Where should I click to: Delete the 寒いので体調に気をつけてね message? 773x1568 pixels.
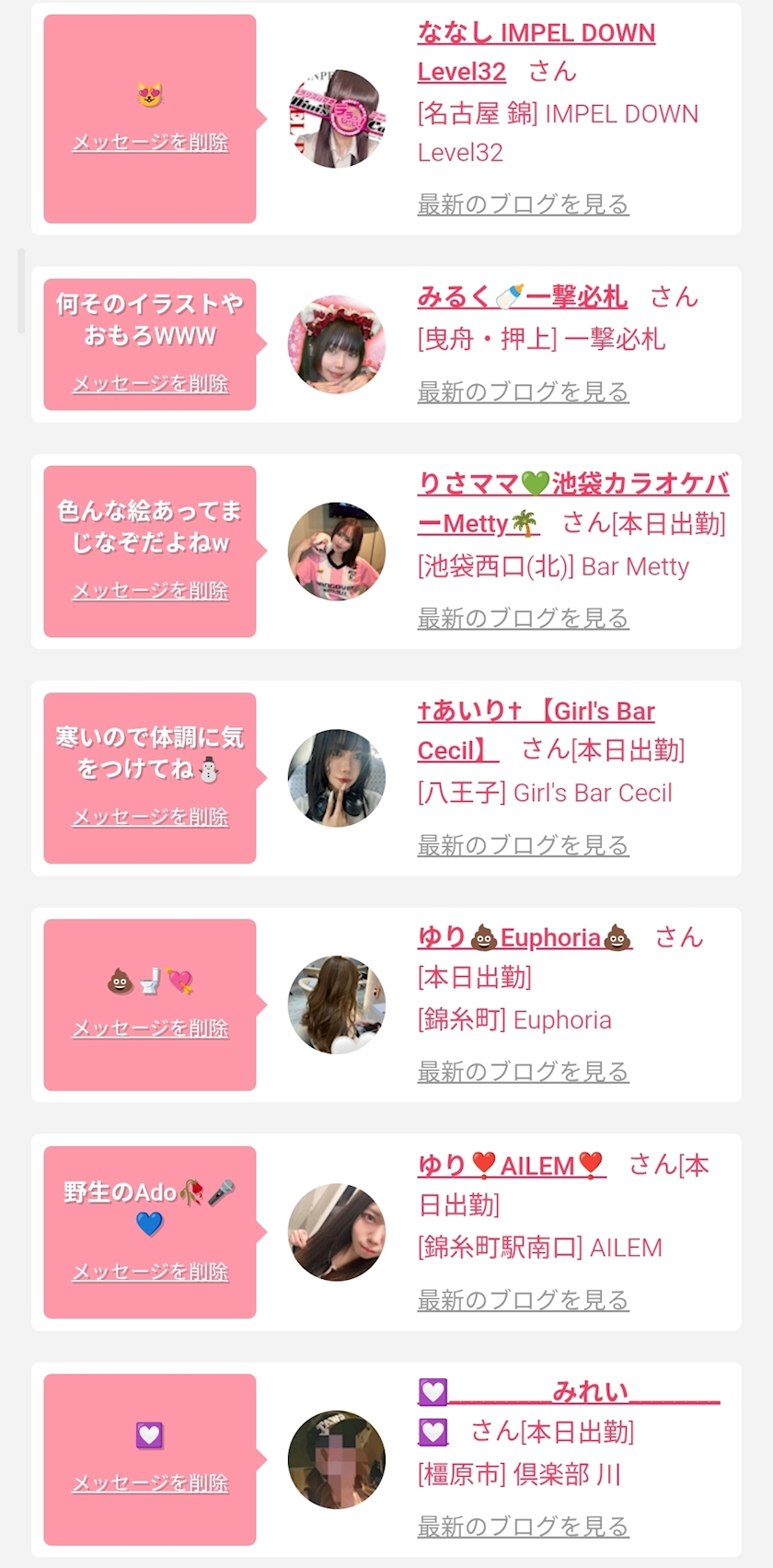pos(150,817)
